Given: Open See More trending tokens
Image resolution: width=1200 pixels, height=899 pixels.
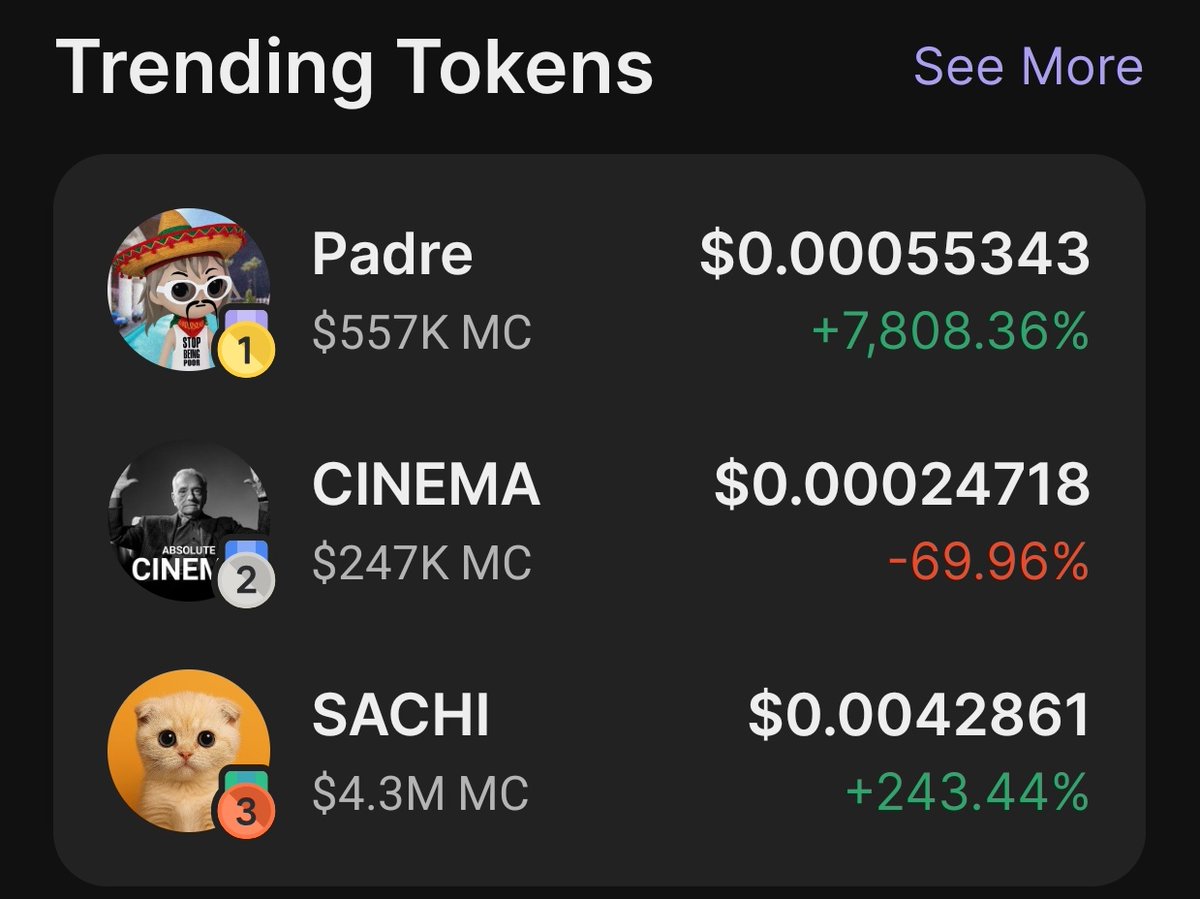Looking at the screenshot, I should pyautogui.click(x=1027, y=67).
